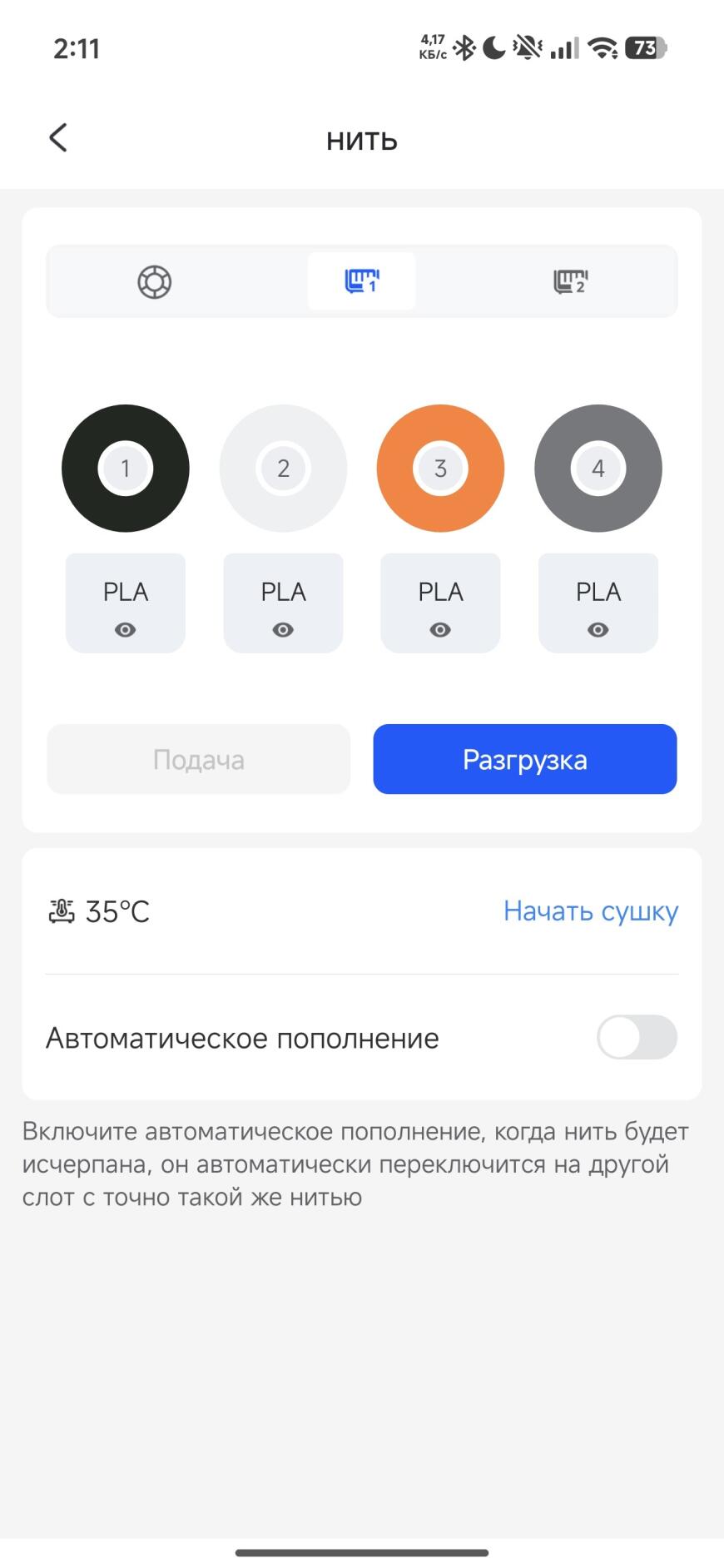
Task: Show filament info via eye icon under slot 3
Action: point(440,630)
